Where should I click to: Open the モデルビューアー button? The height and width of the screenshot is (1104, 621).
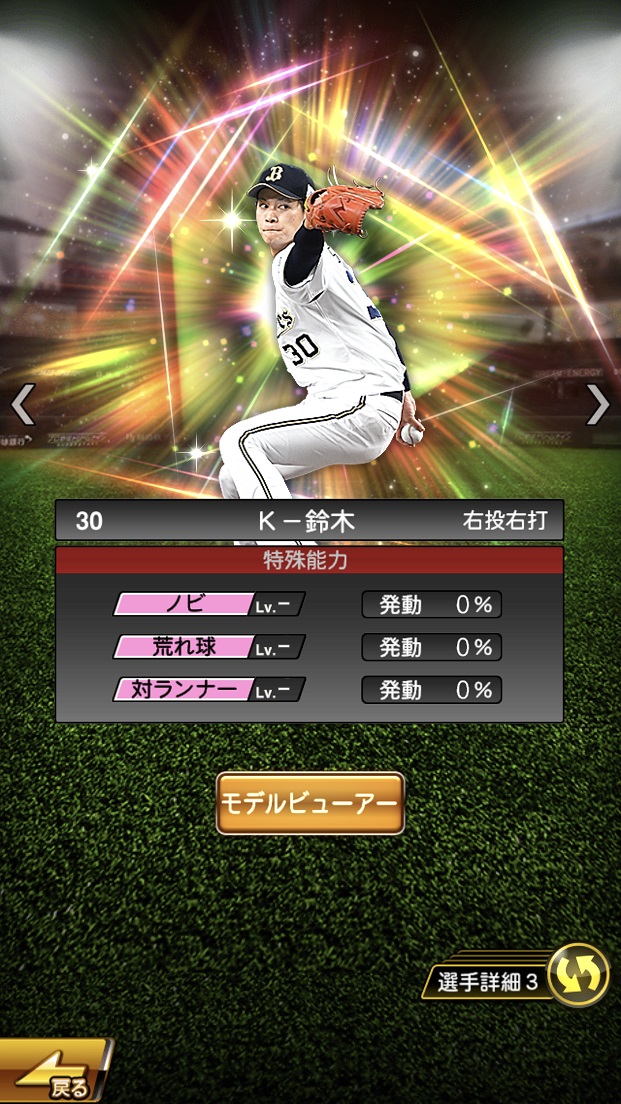coord(310,803)
